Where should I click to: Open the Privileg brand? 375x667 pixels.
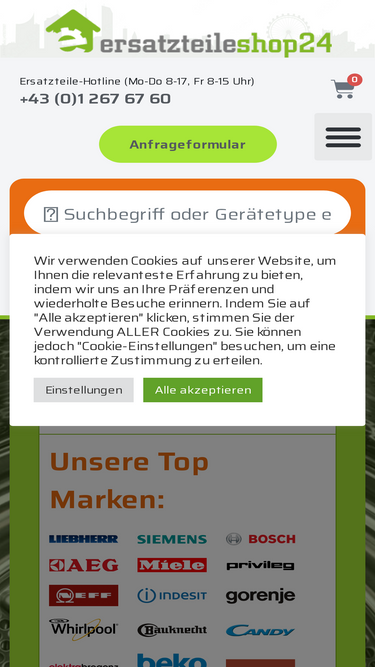pyautogui.click(x=261, y=565)
